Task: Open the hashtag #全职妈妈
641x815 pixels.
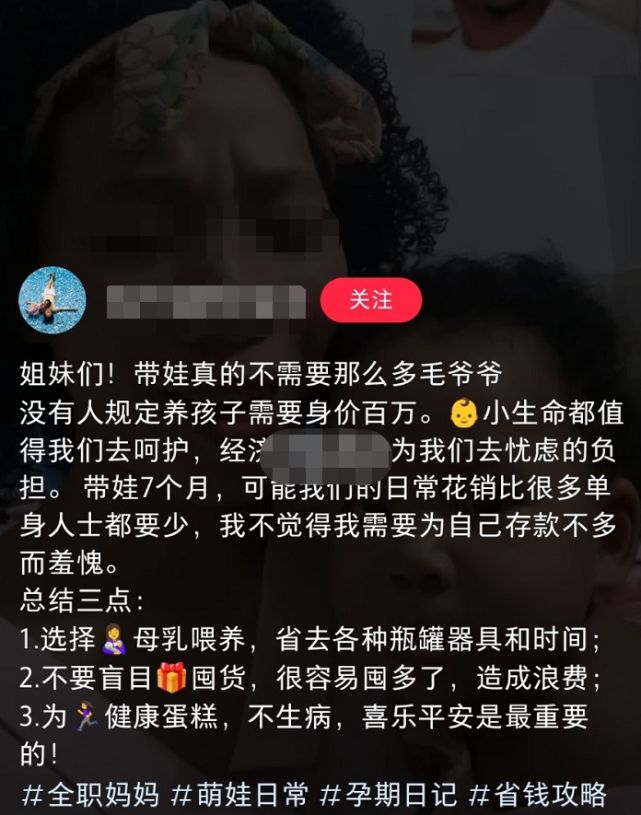Action: 90,795
